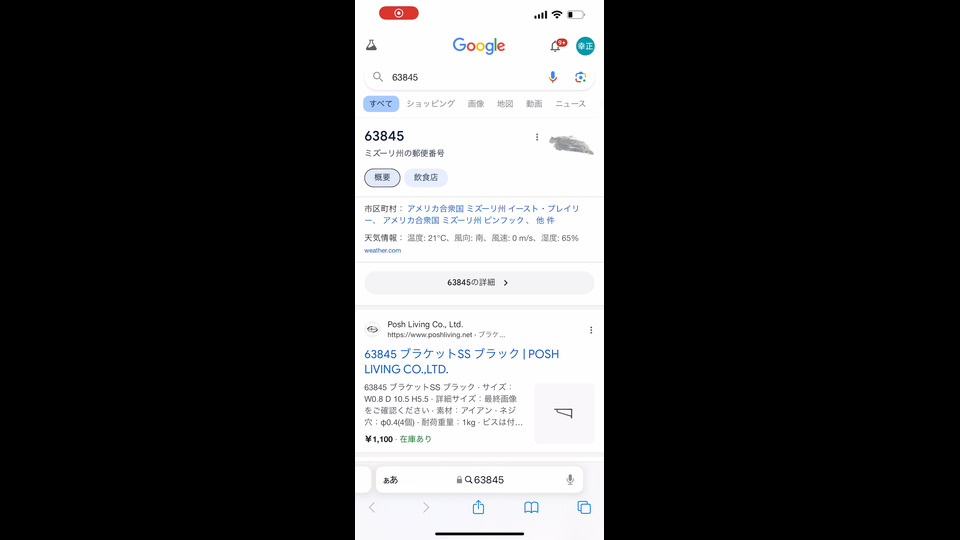960x540 pixels.
Task: Open Safari bookmarks
Action: pyautogui.click(x=531, y=507)
